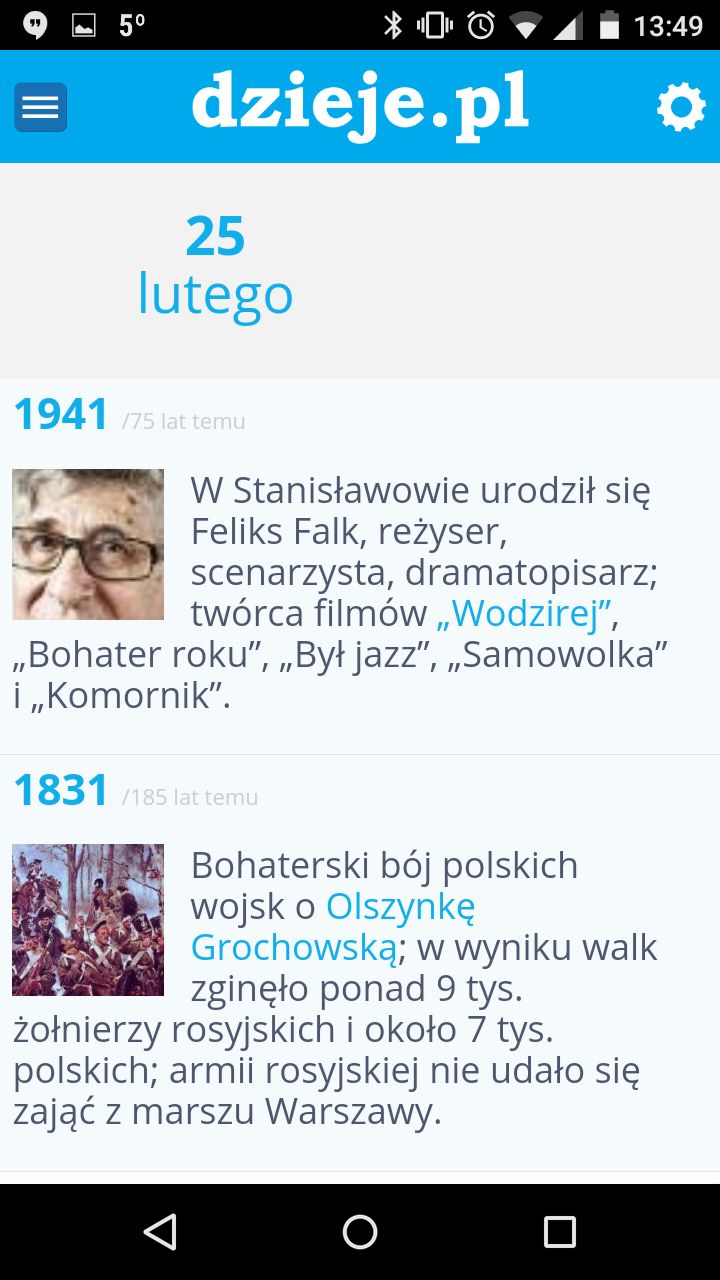This screenshot has height=1280, width=720.
Task: Tap the Feliks Falk photo thumbnail
Action: tap(88, 544)
